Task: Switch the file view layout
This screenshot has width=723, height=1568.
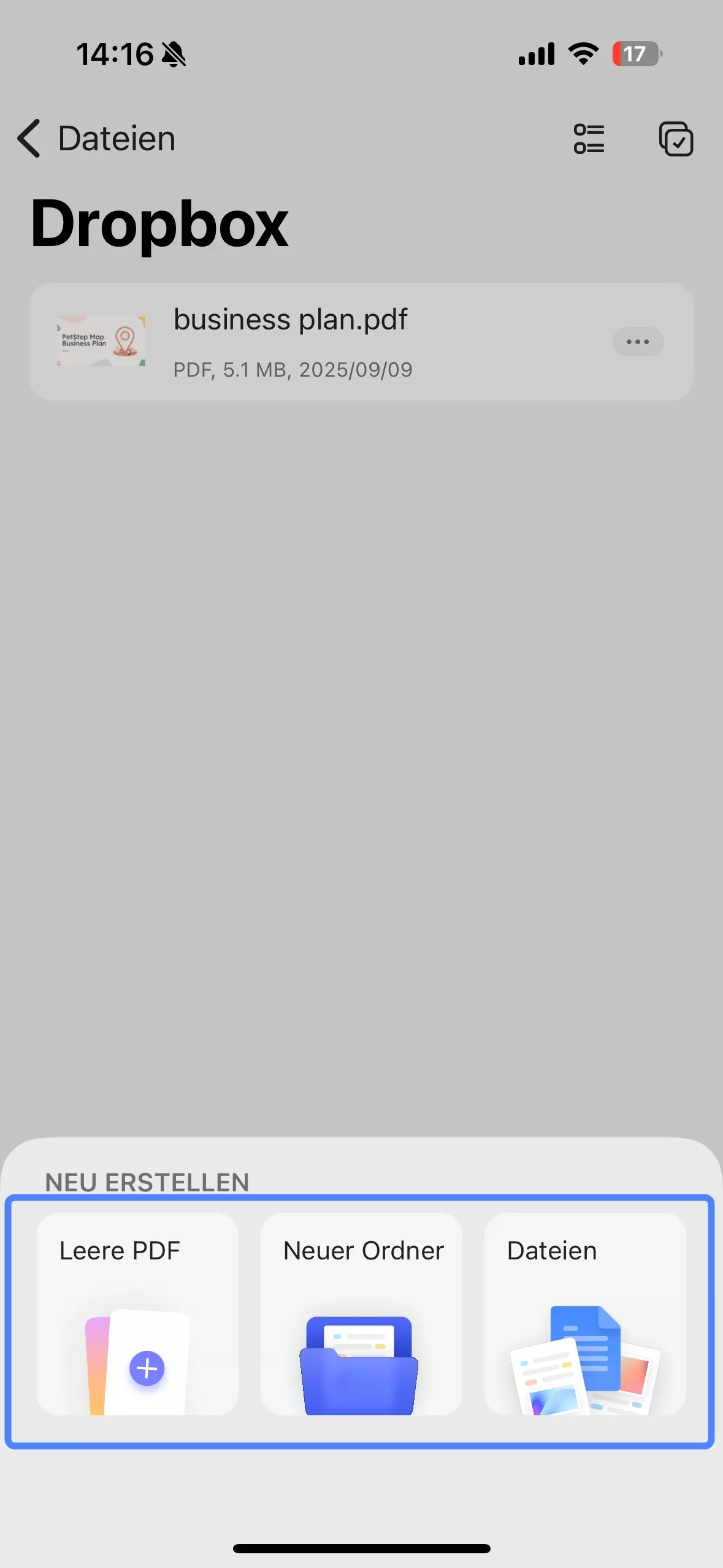Action: pyautogui.click(x=589, y=139)
